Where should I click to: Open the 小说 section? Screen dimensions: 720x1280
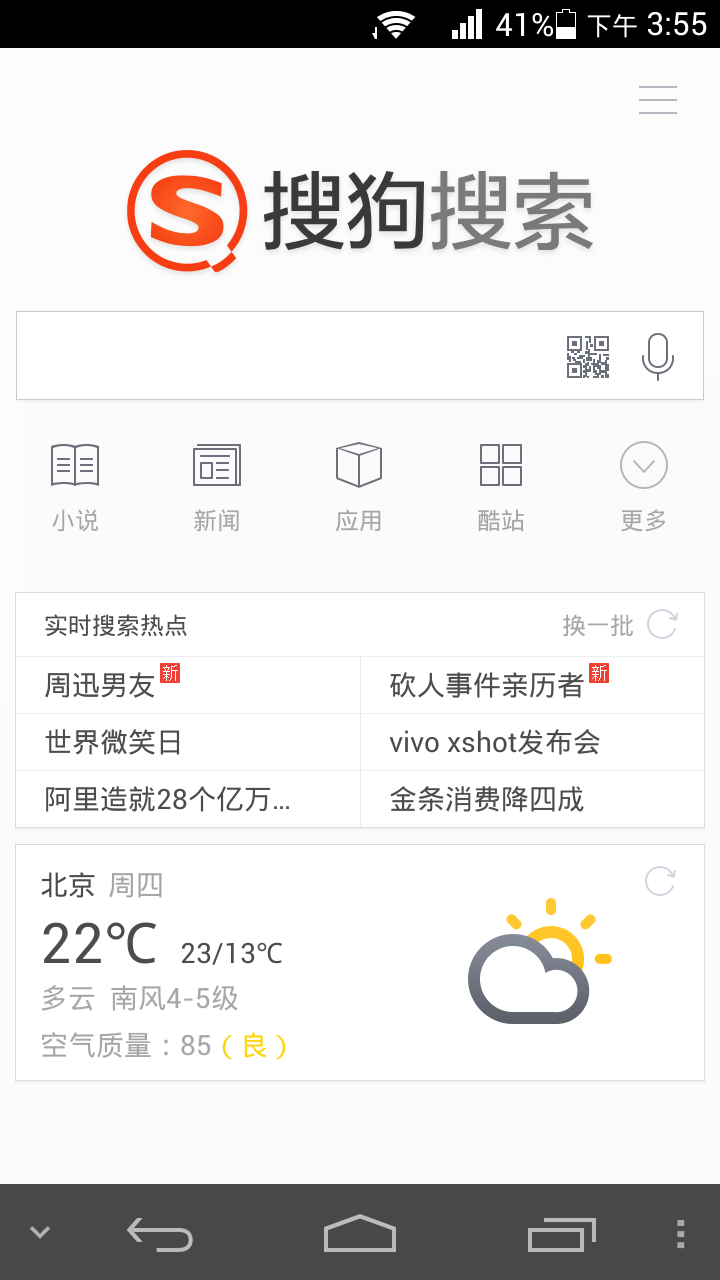tap(75, 487)
